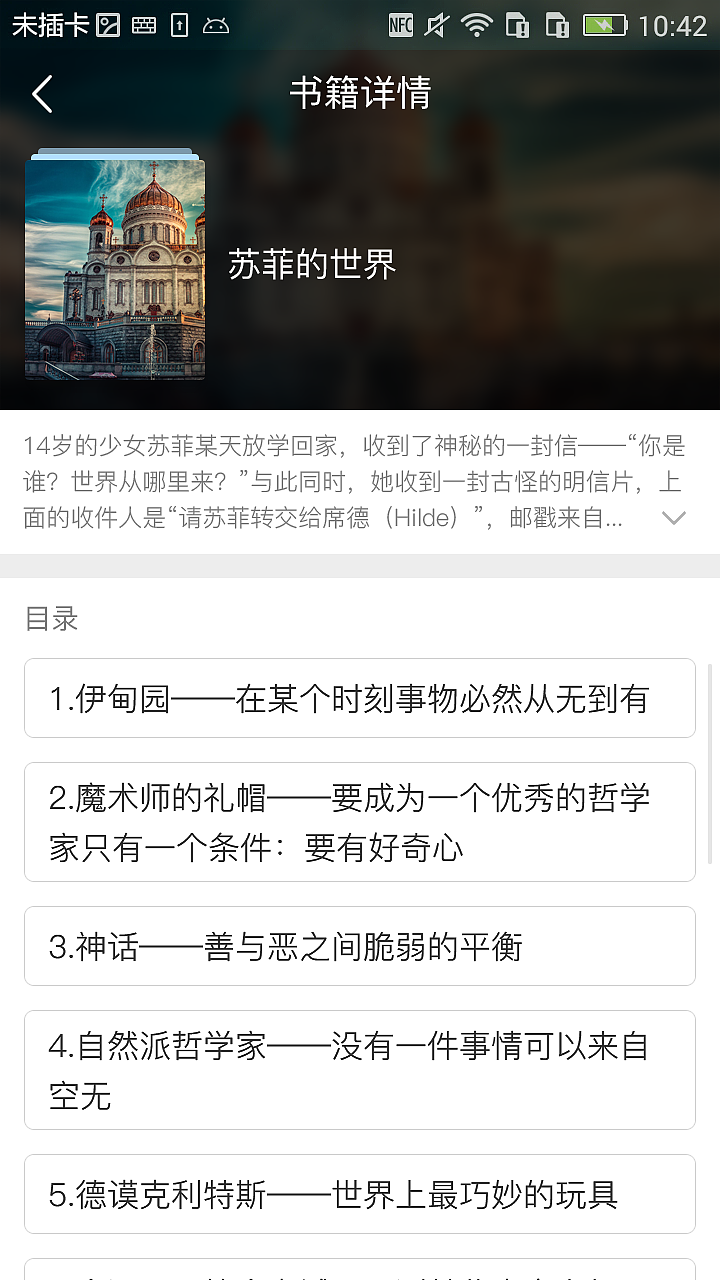Tap the back arrow on 书籍详情 page

pyautogui.click(x=42, y=93)
